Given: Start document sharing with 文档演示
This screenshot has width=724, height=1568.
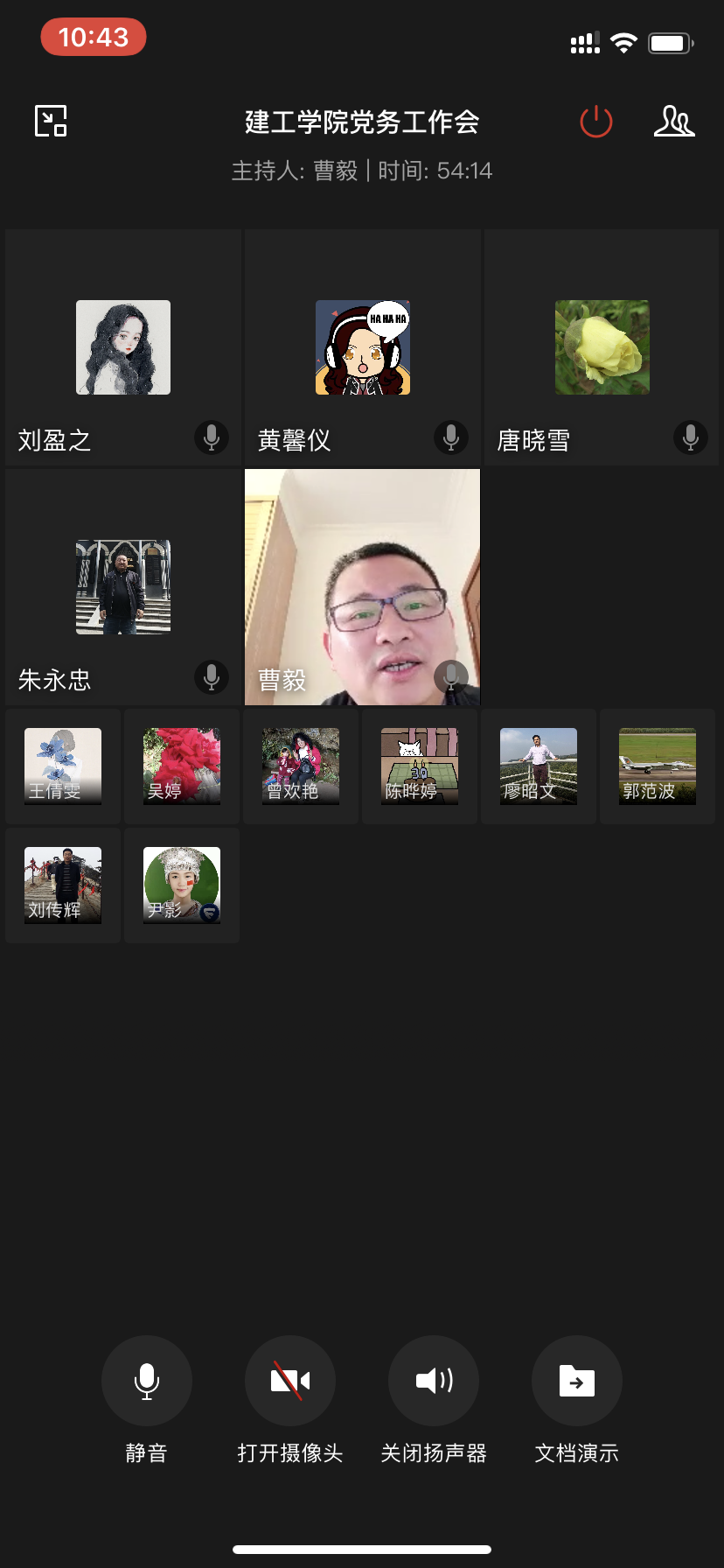Looking at the screenshot, I should point(577,1381).
